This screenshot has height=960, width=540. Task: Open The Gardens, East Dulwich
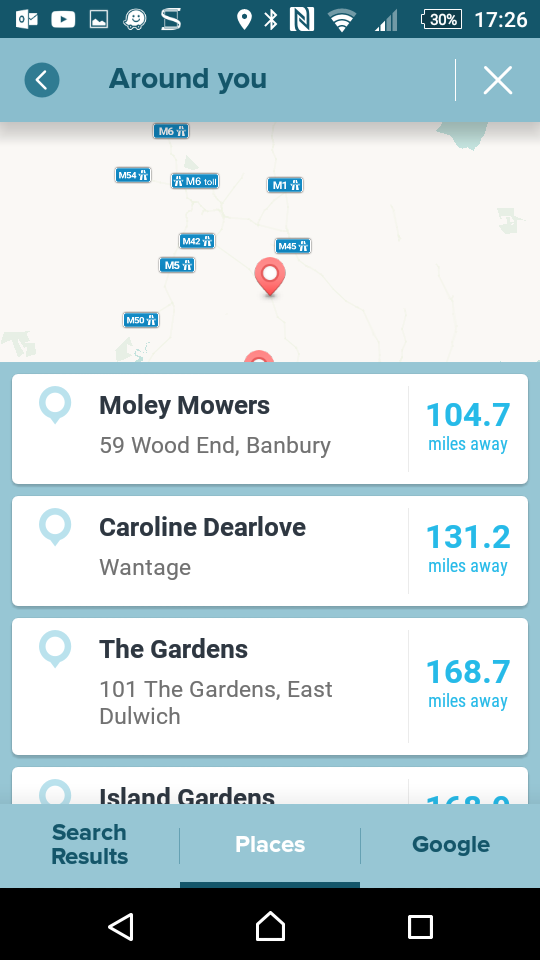pos(270,686)
